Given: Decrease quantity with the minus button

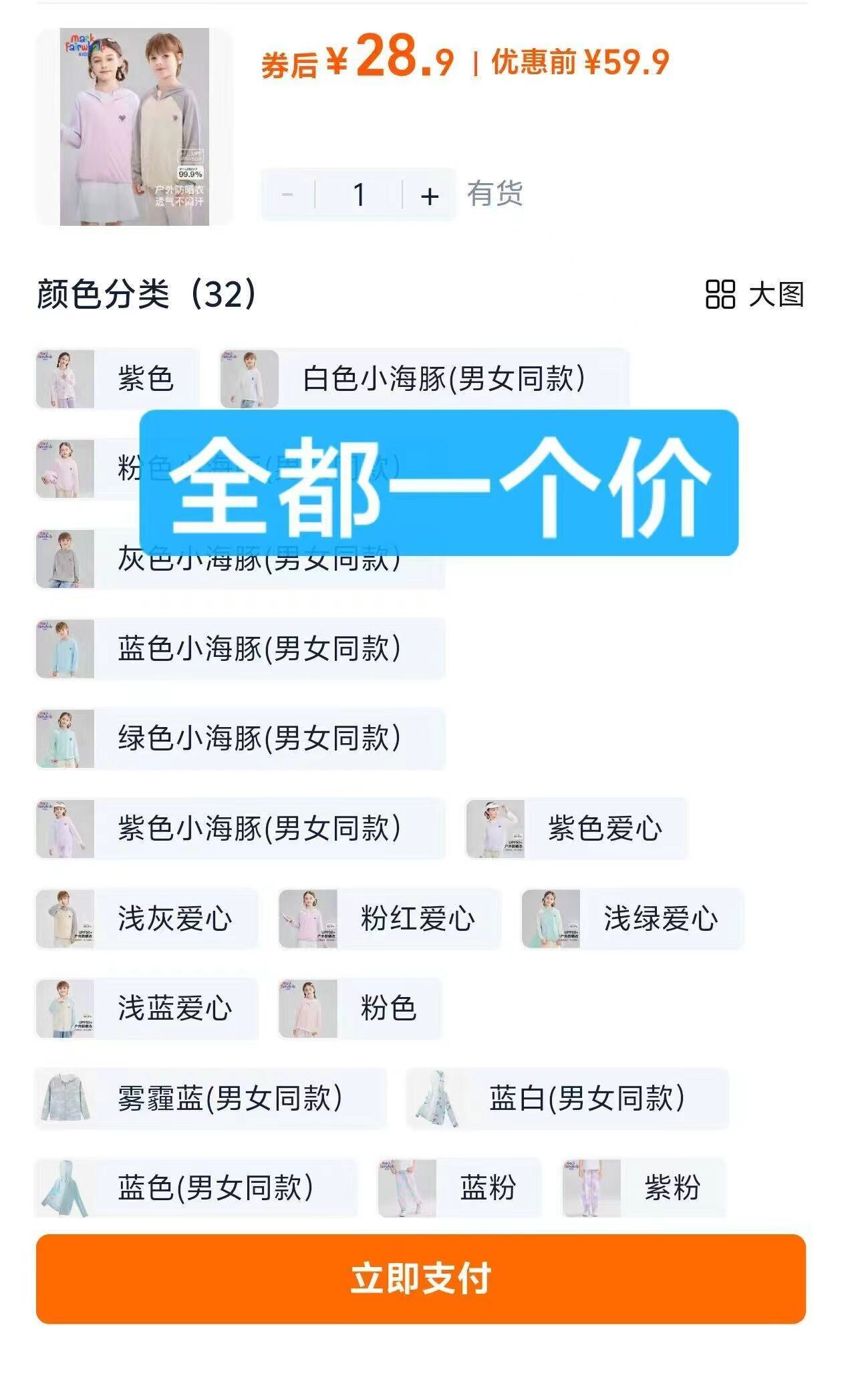Looking at the screenshot, I should click(288, 195).
